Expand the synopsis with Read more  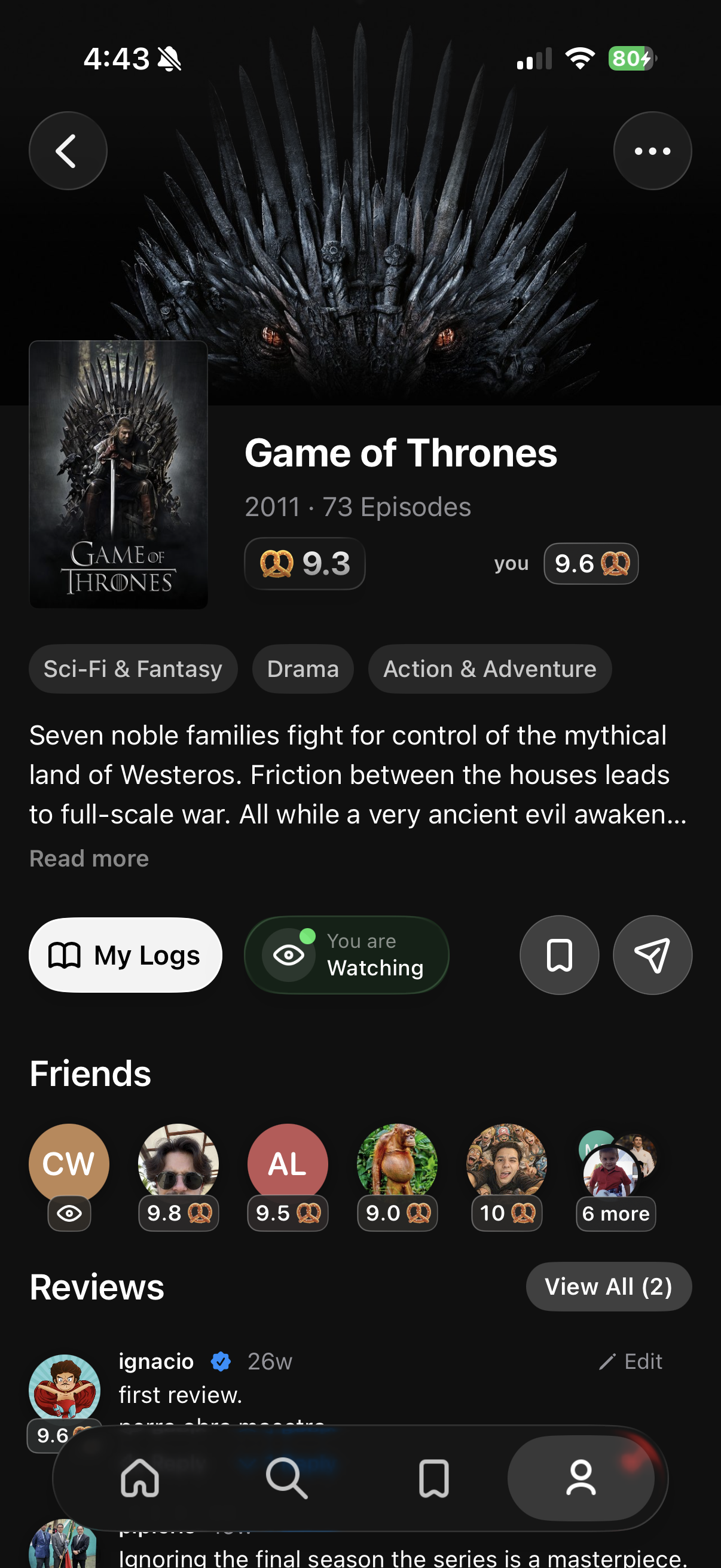[89, 858]
